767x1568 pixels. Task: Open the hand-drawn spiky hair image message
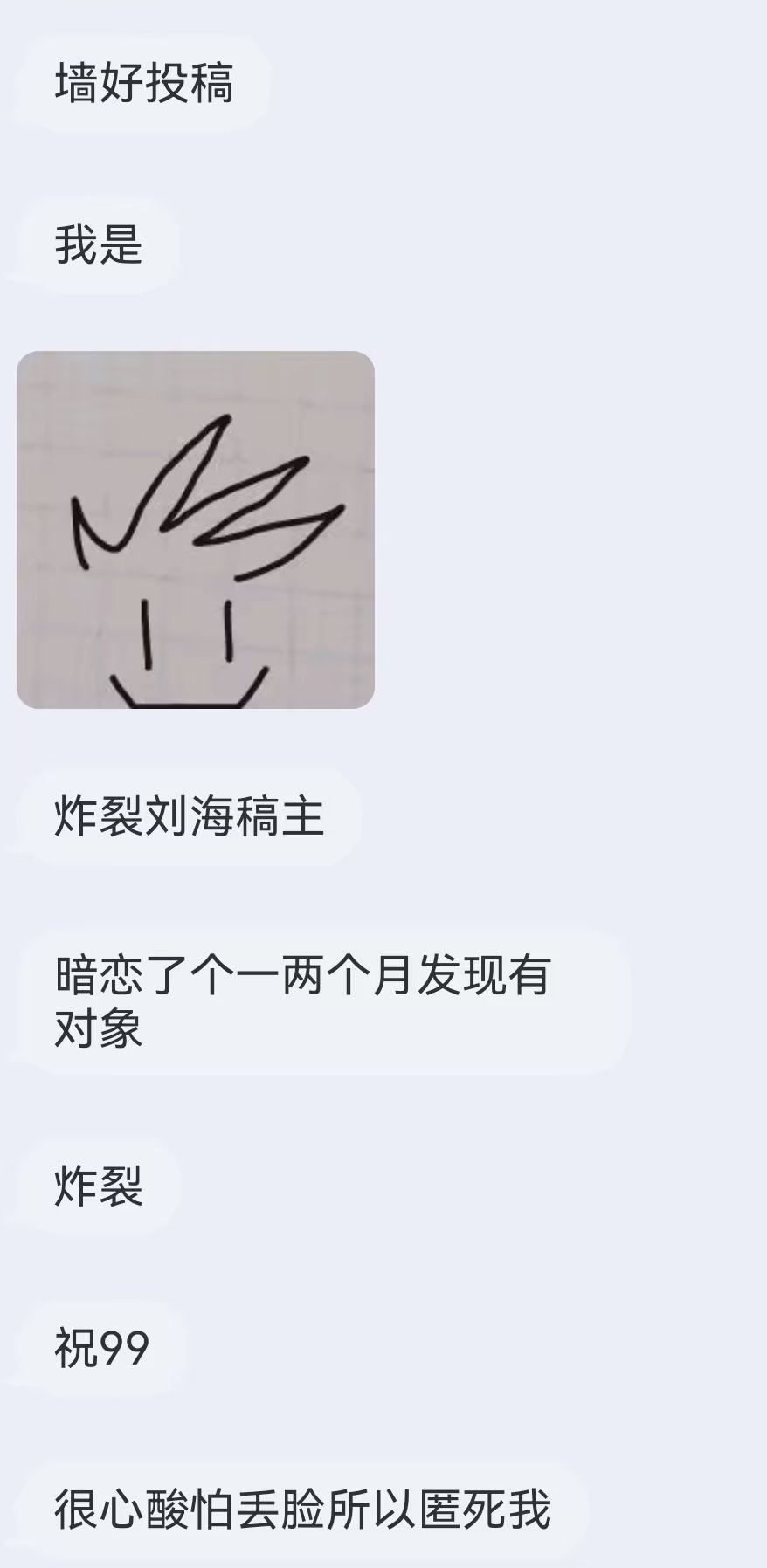[x=196, y=530]
